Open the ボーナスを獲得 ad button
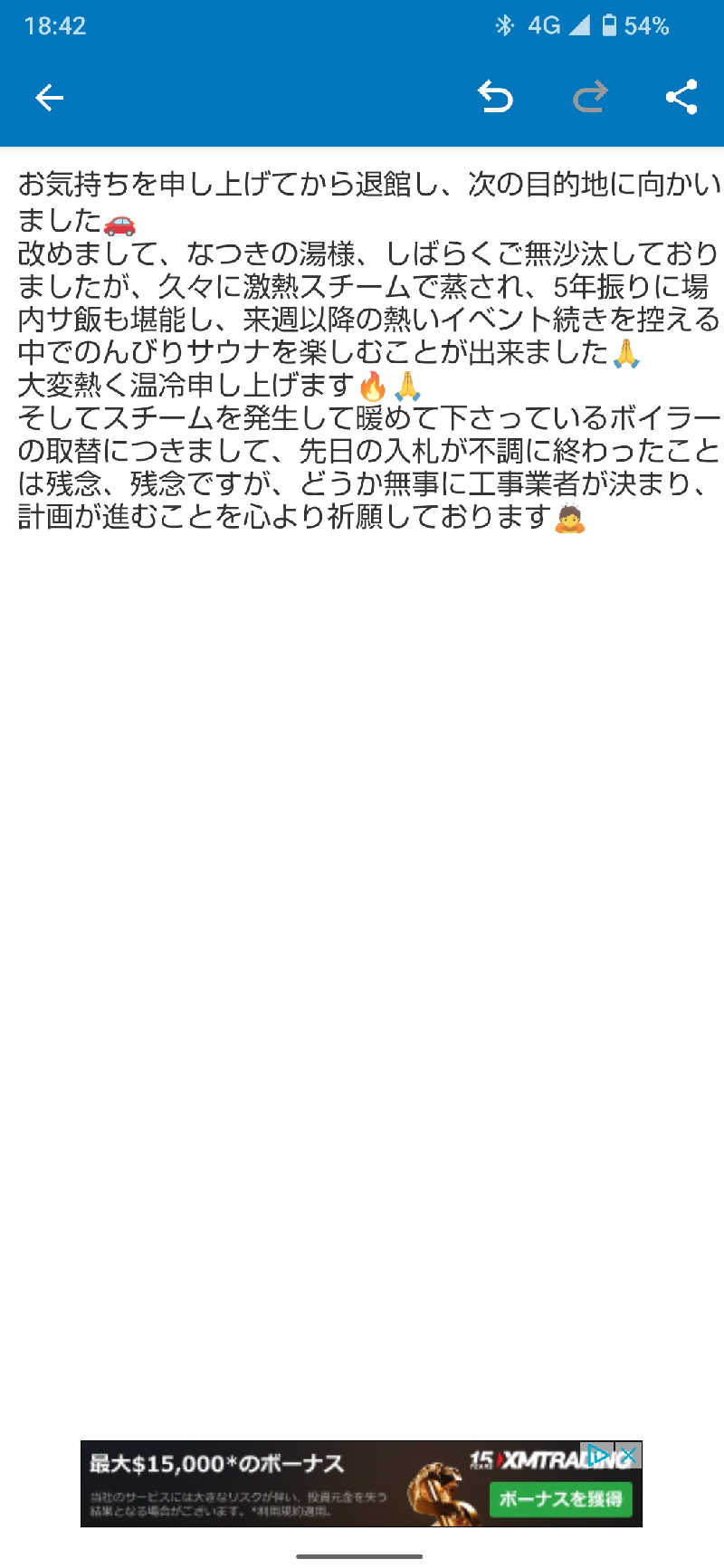 (560, 1498)
